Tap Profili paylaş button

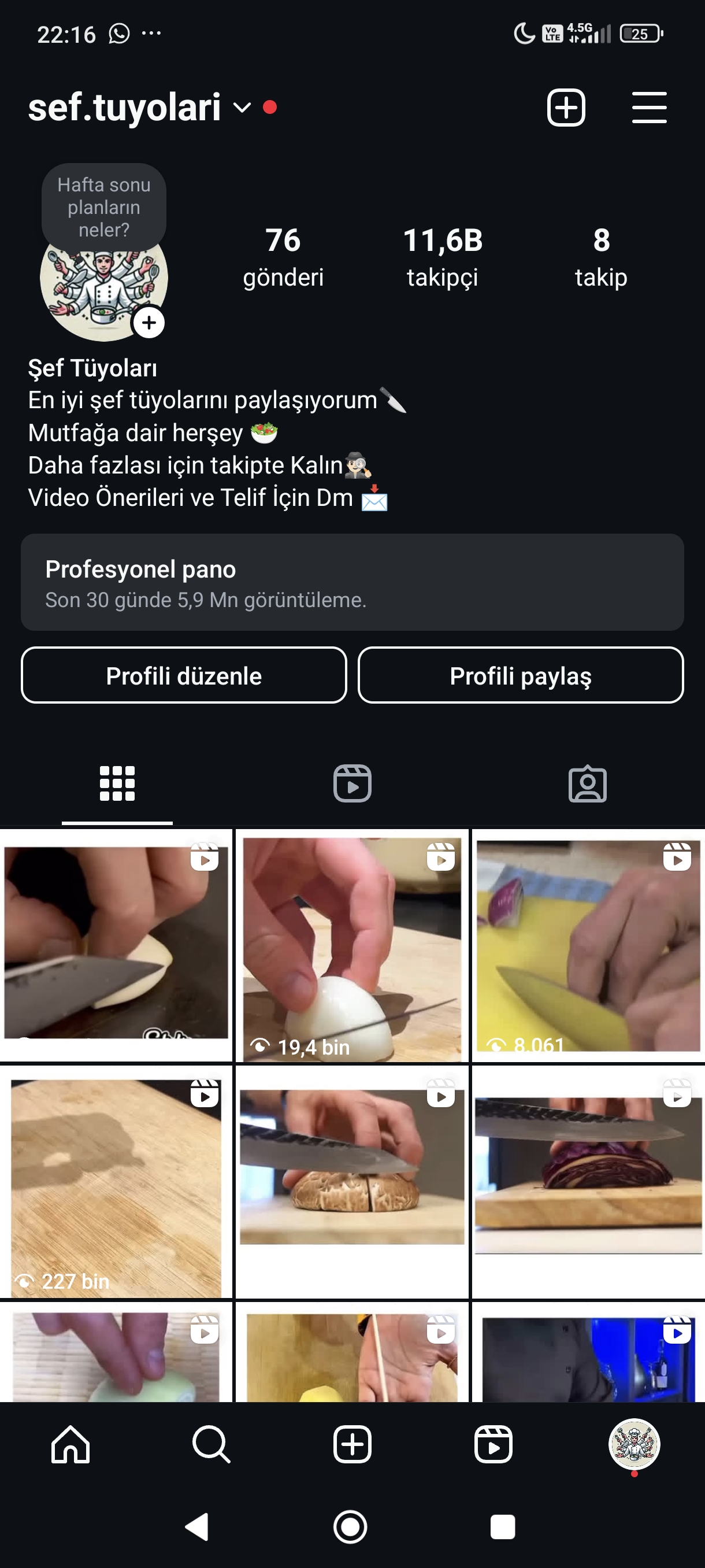520,675
